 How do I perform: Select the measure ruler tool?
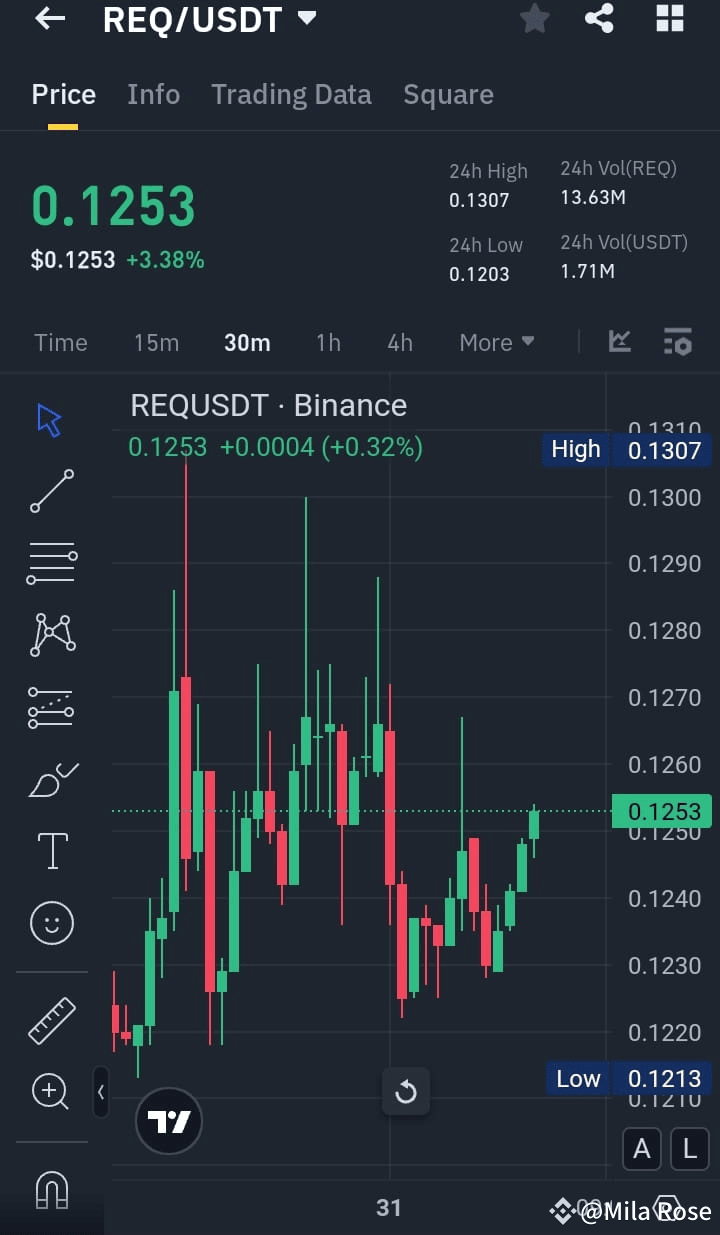coord(50,1022)
